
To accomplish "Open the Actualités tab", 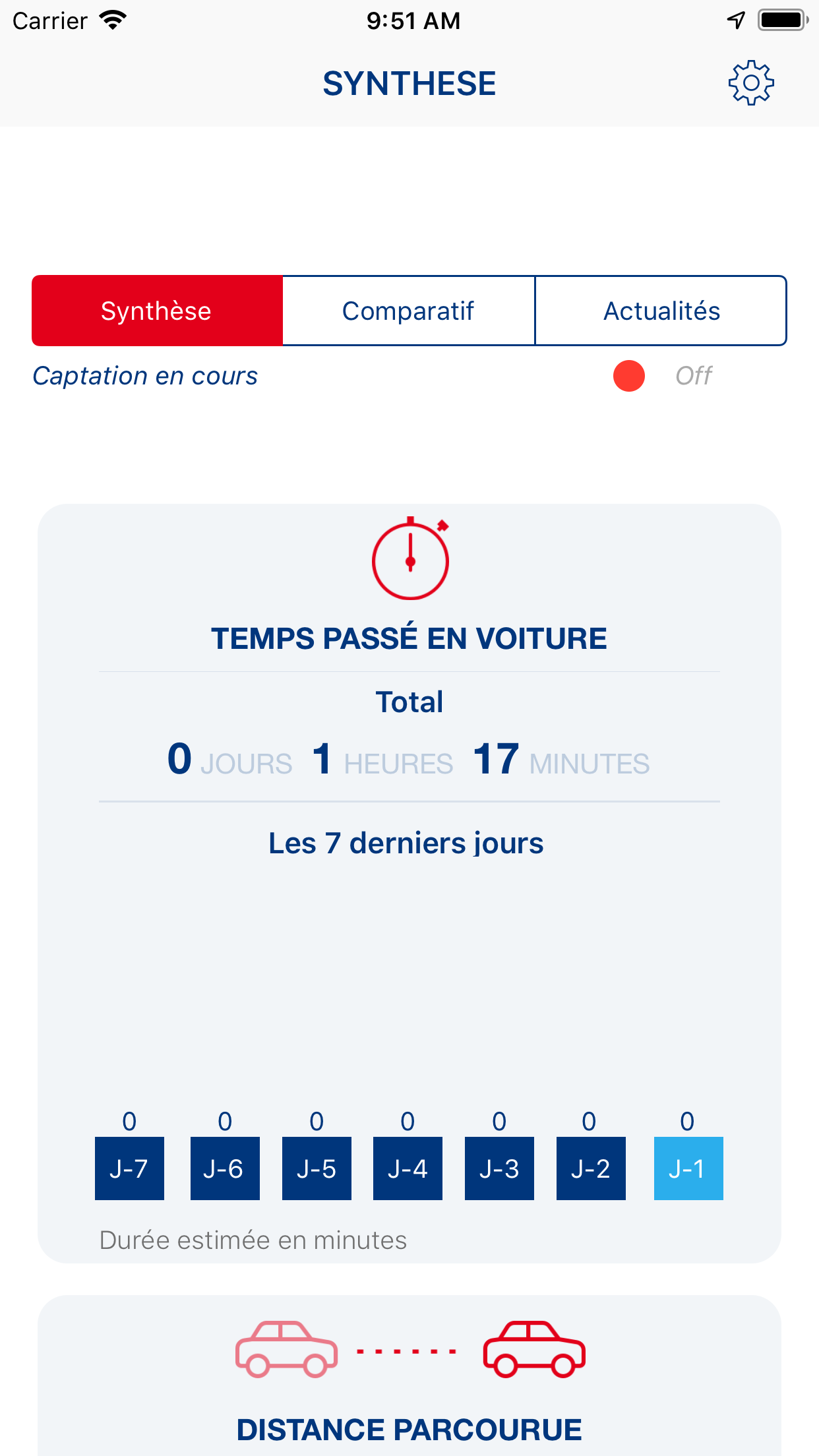I will 661,311.
